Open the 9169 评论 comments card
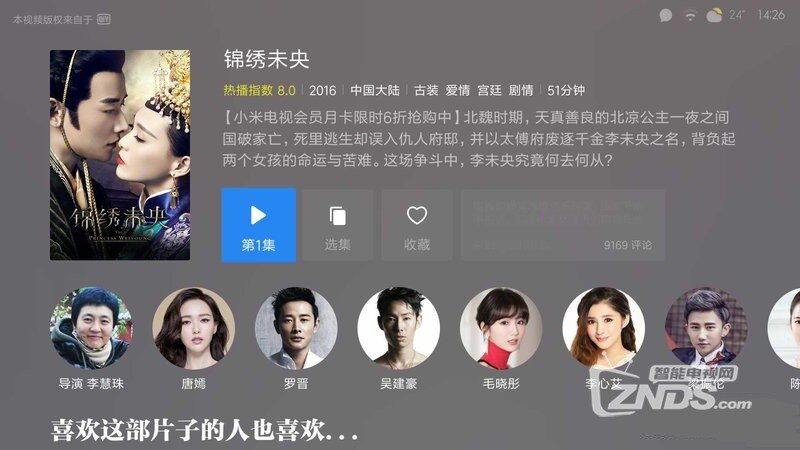The height and width of the screenshot is (450, 800). [562, 225]
